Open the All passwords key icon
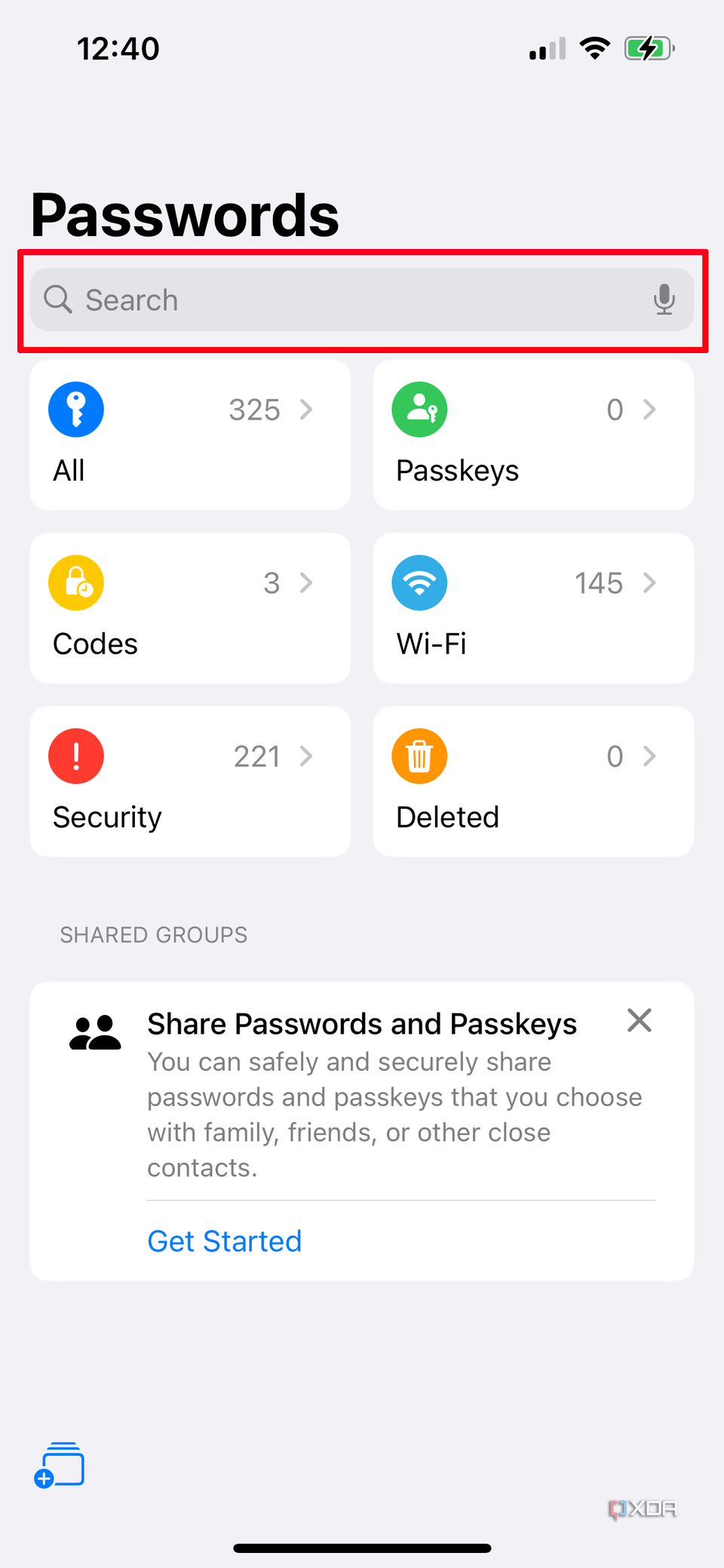 (x=75, y=409)
